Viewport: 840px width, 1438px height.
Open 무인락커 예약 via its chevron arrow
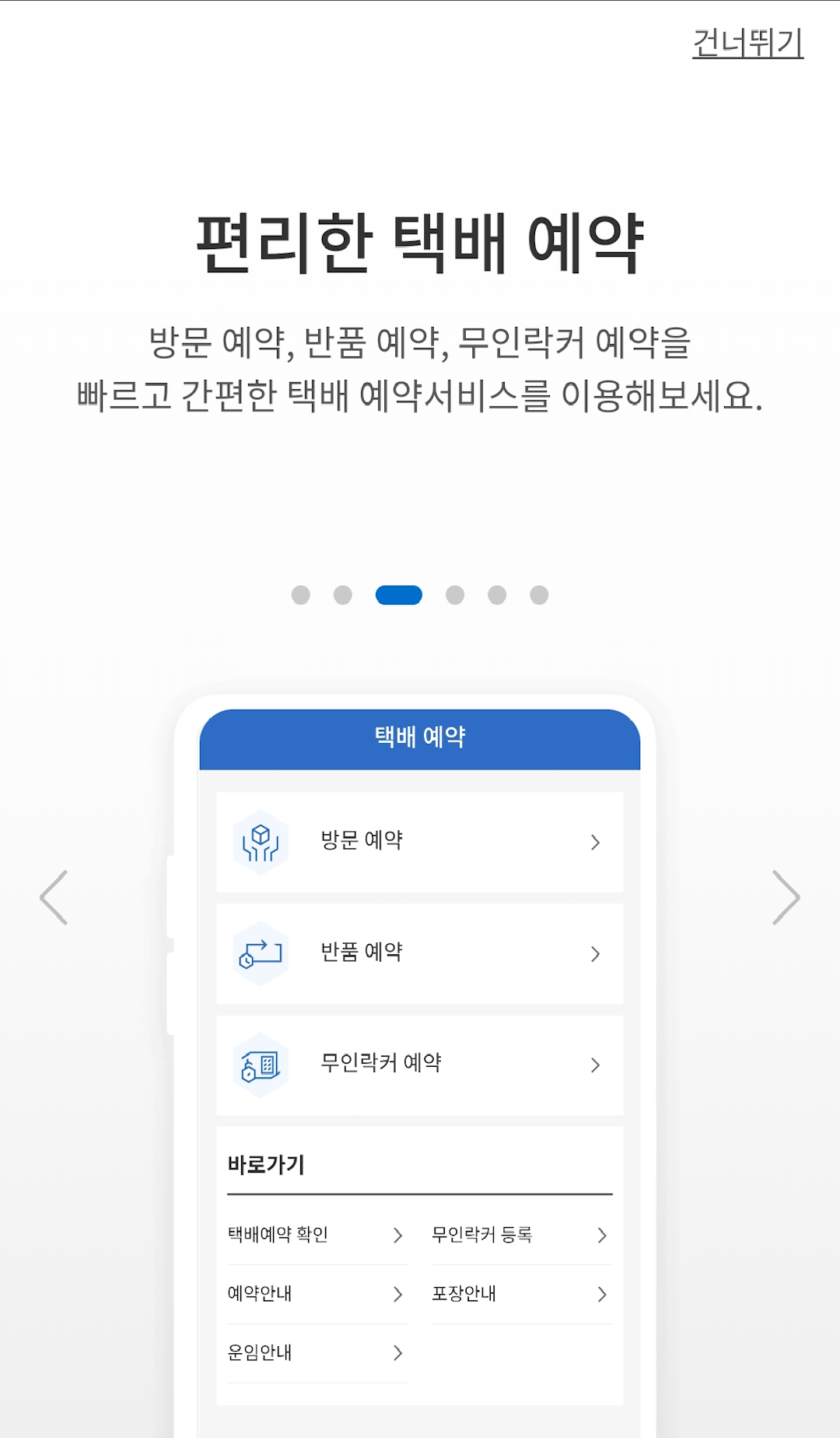(596, 1064)
